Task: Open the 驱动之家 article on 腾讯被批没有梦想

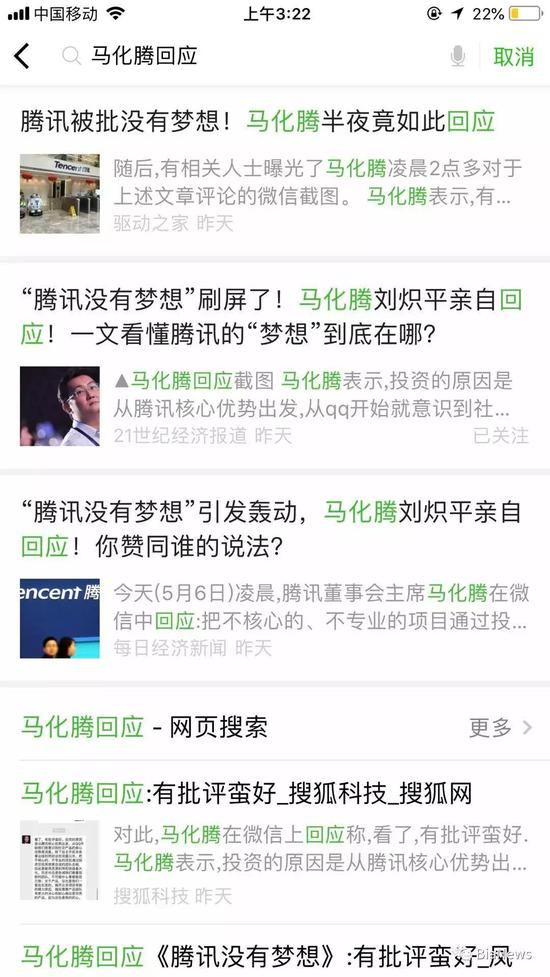Action: pos(275,171)
